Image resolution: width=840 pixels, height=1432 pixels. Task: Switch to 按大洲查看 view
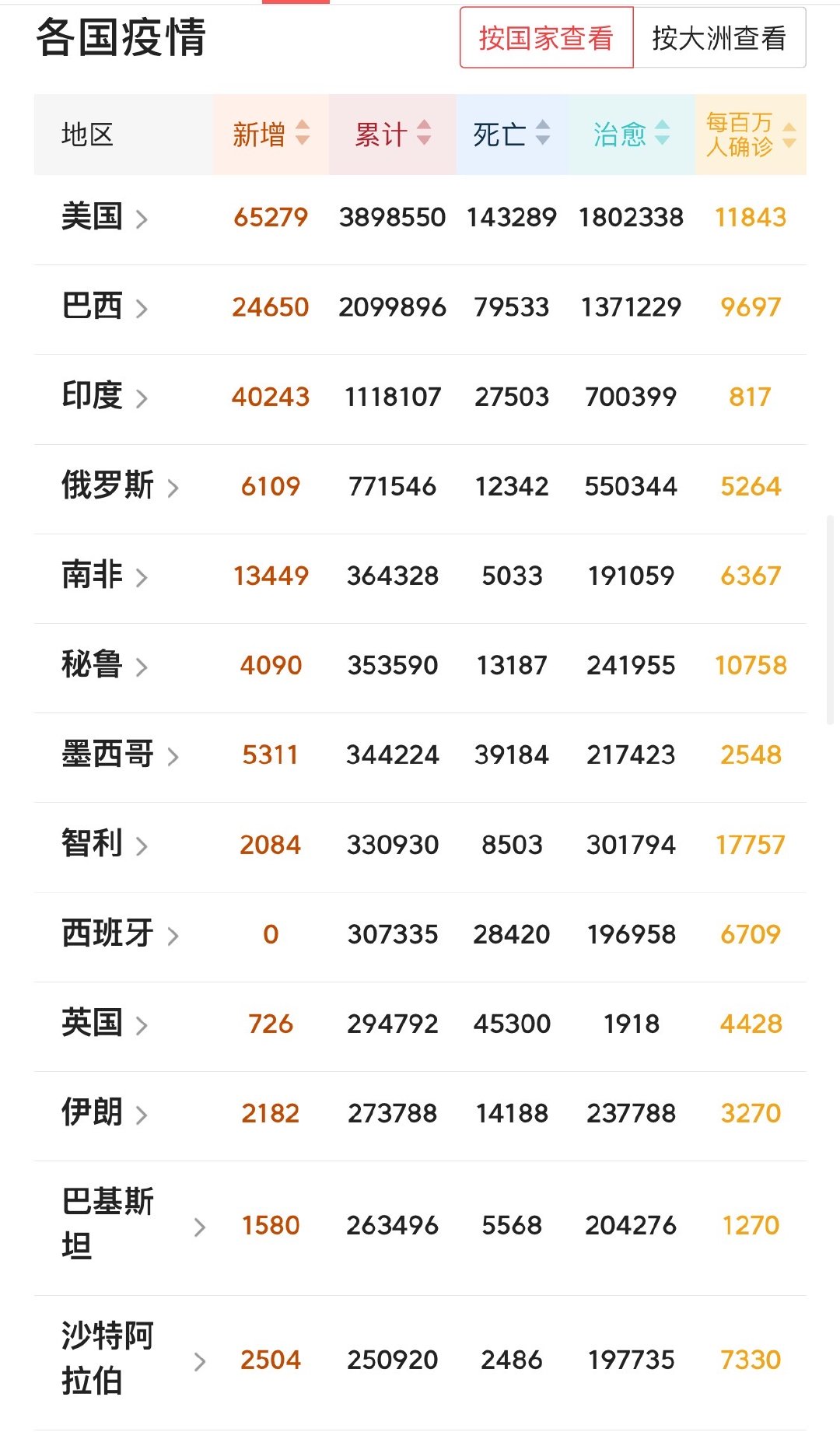tap(719, 38)
